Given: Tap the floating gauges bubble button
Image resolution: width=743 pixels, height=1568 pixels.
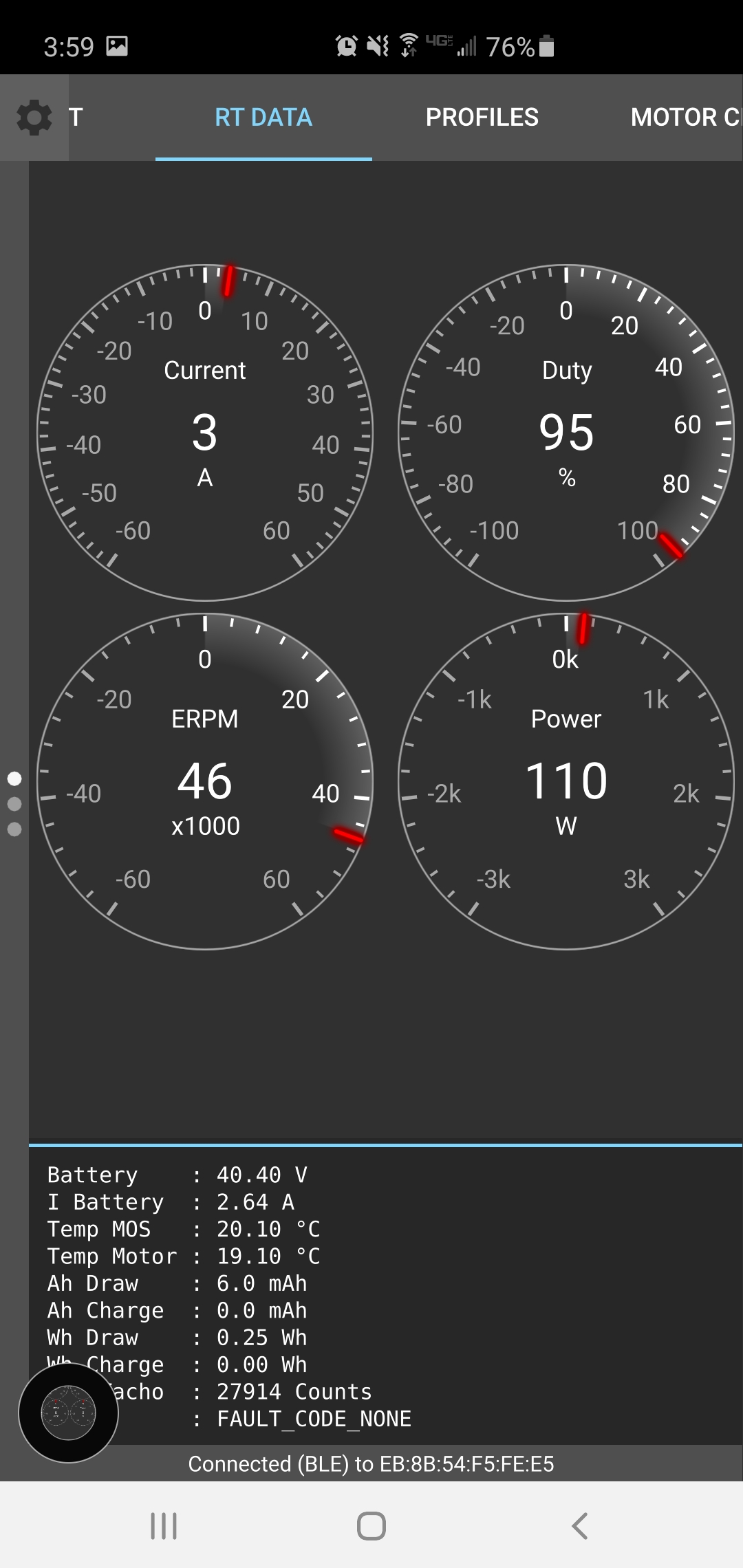Looking at the screenshot, I should coord(68,1413).
